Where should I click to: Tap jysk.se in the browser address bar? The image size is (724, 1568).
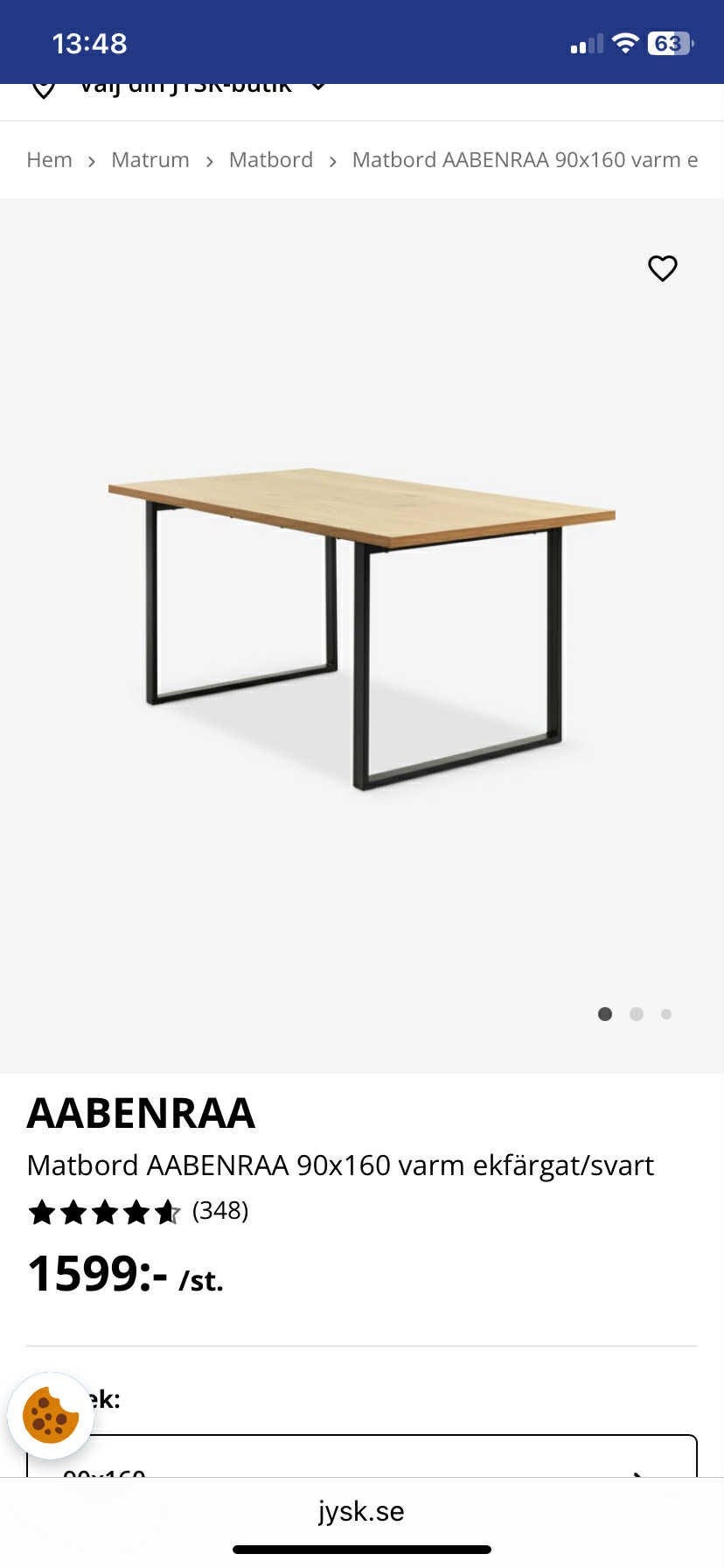pyautogui.click(x=362, y=1510)
